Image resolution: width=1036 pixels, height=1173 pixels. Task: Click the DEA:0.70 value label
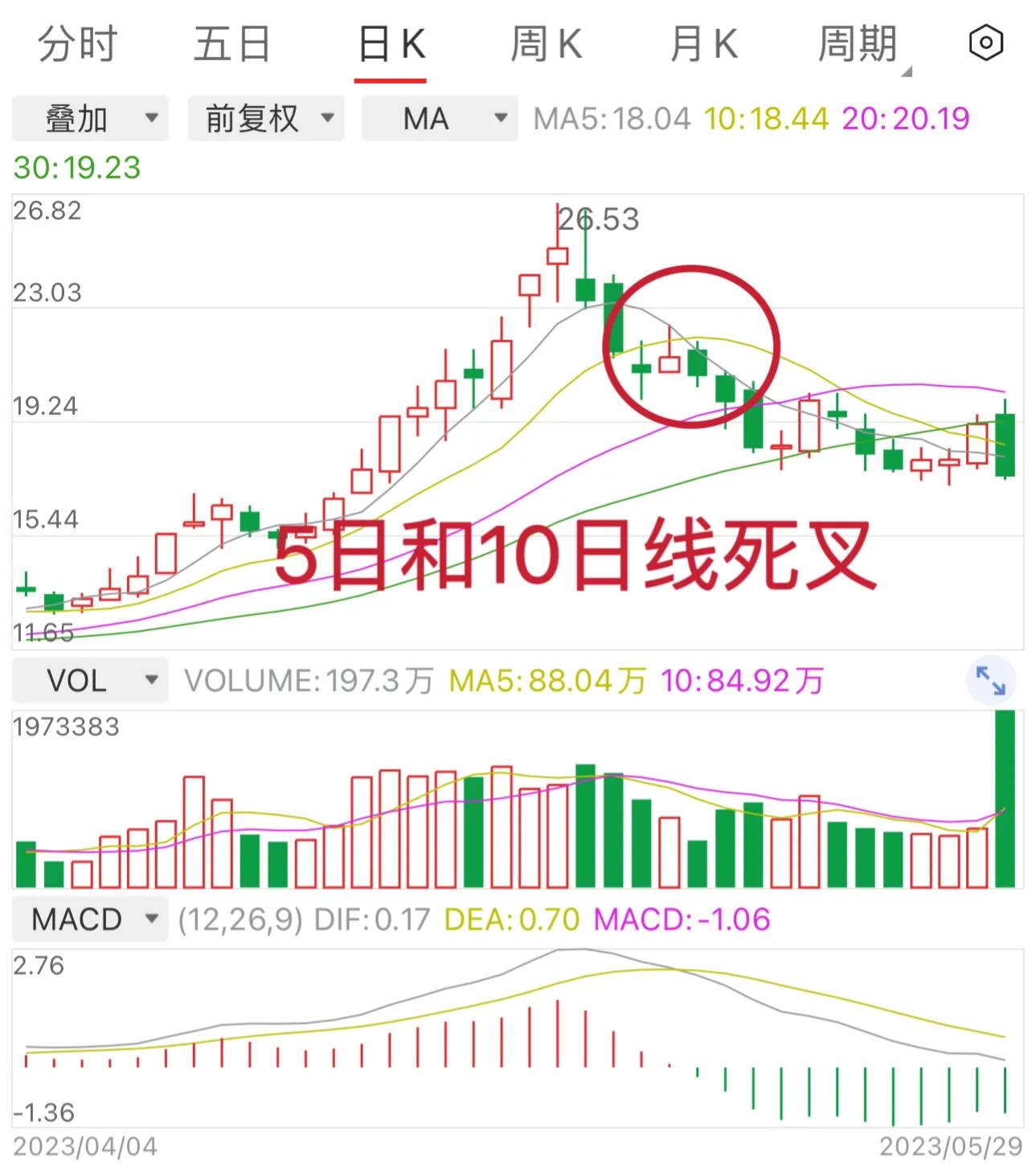point(513,919)
